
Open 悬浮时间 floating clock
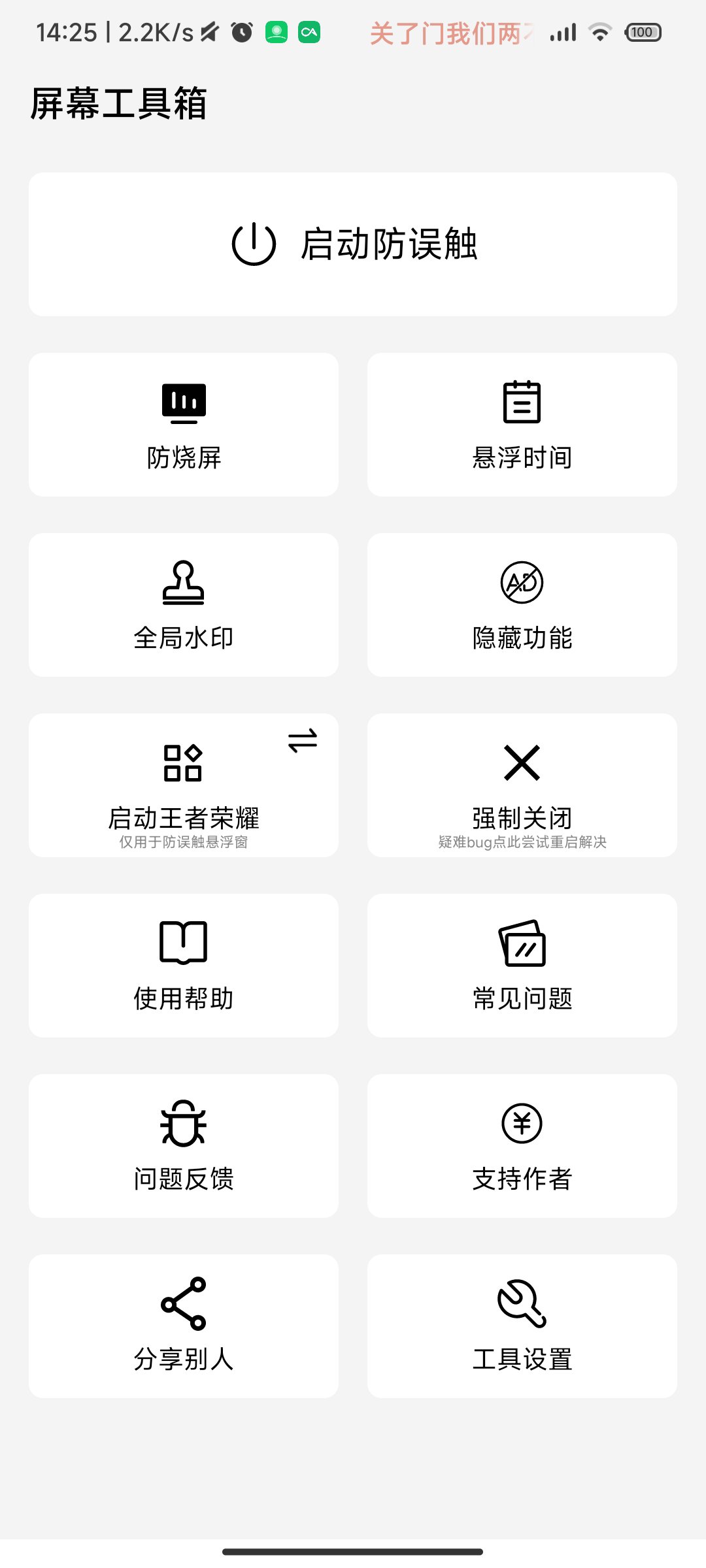522,425
